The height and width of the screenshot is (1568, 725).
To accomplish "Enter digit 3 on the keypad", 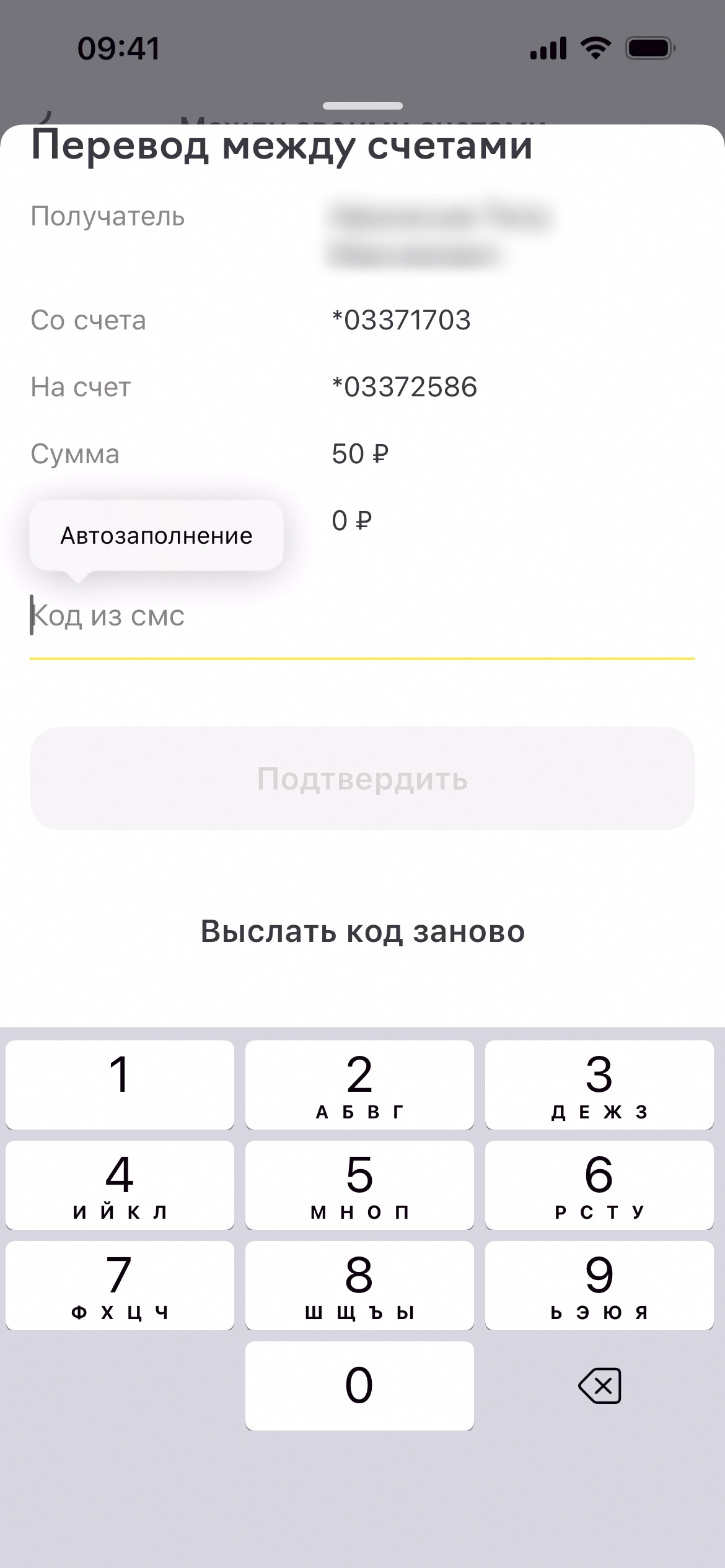I will click(x=599, y=1084).
